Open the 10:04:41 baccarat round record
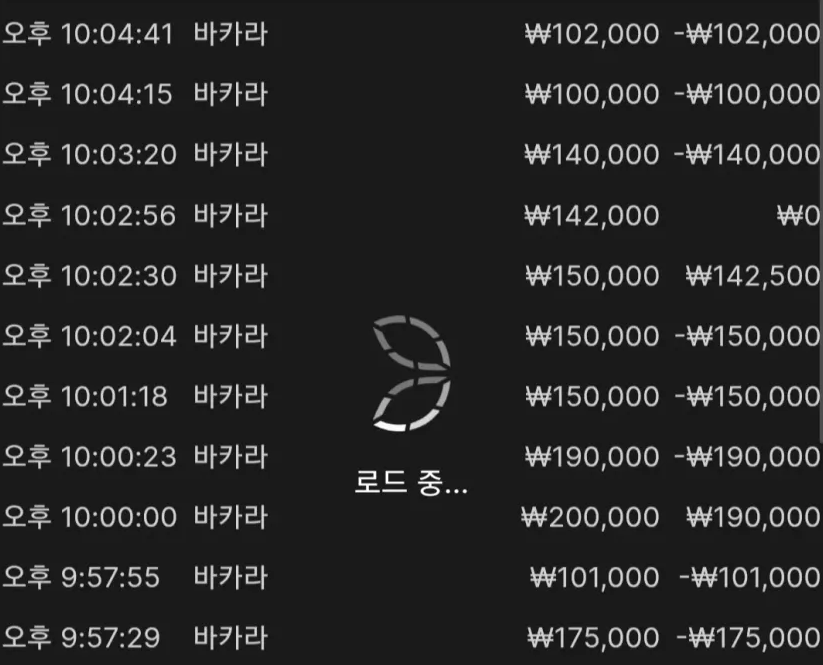Viewport: 823px width, 665px height. [x=410, y=34]
